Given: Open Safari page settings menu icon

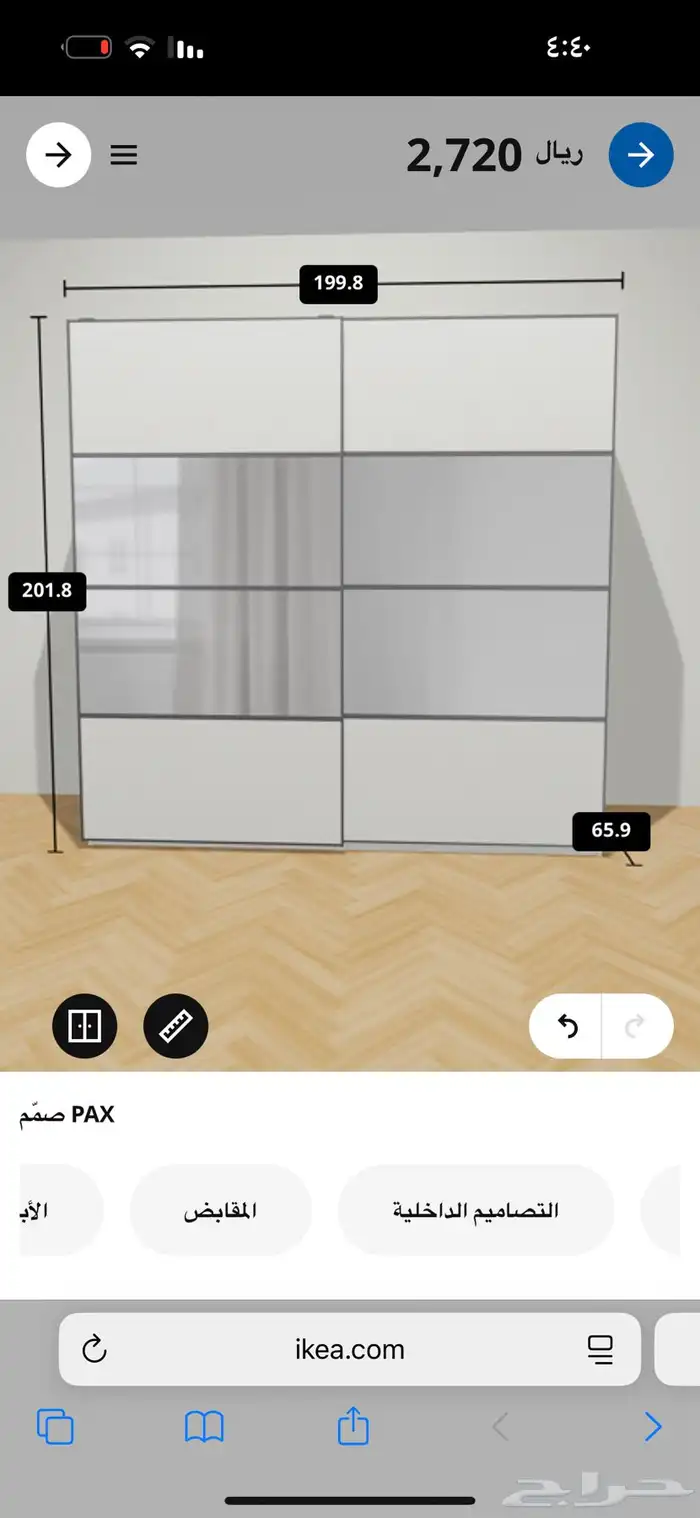Looking at the screenshot, I should tap(600, 1349).
